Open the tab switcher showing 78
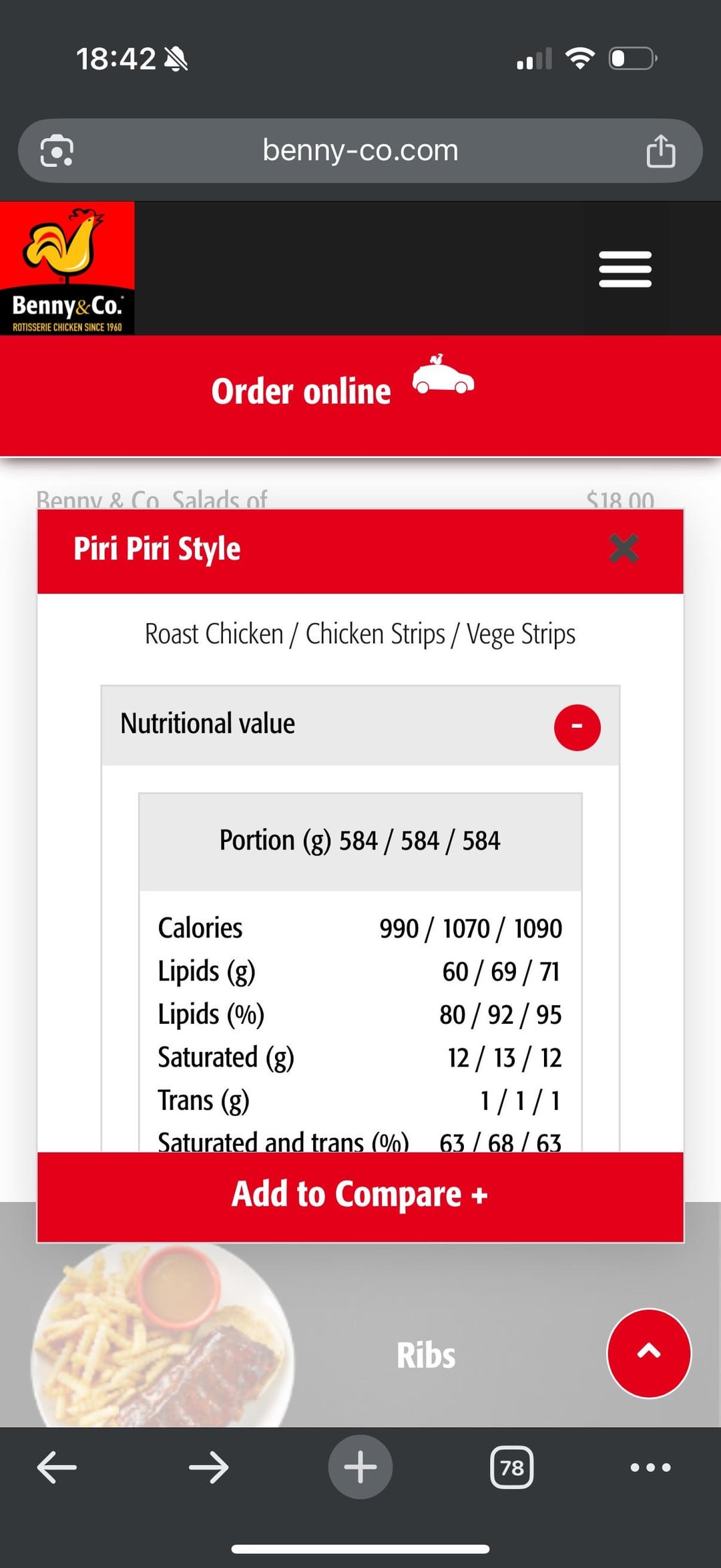This screenshot has width=721, height=1568. tap(512, 1467)
